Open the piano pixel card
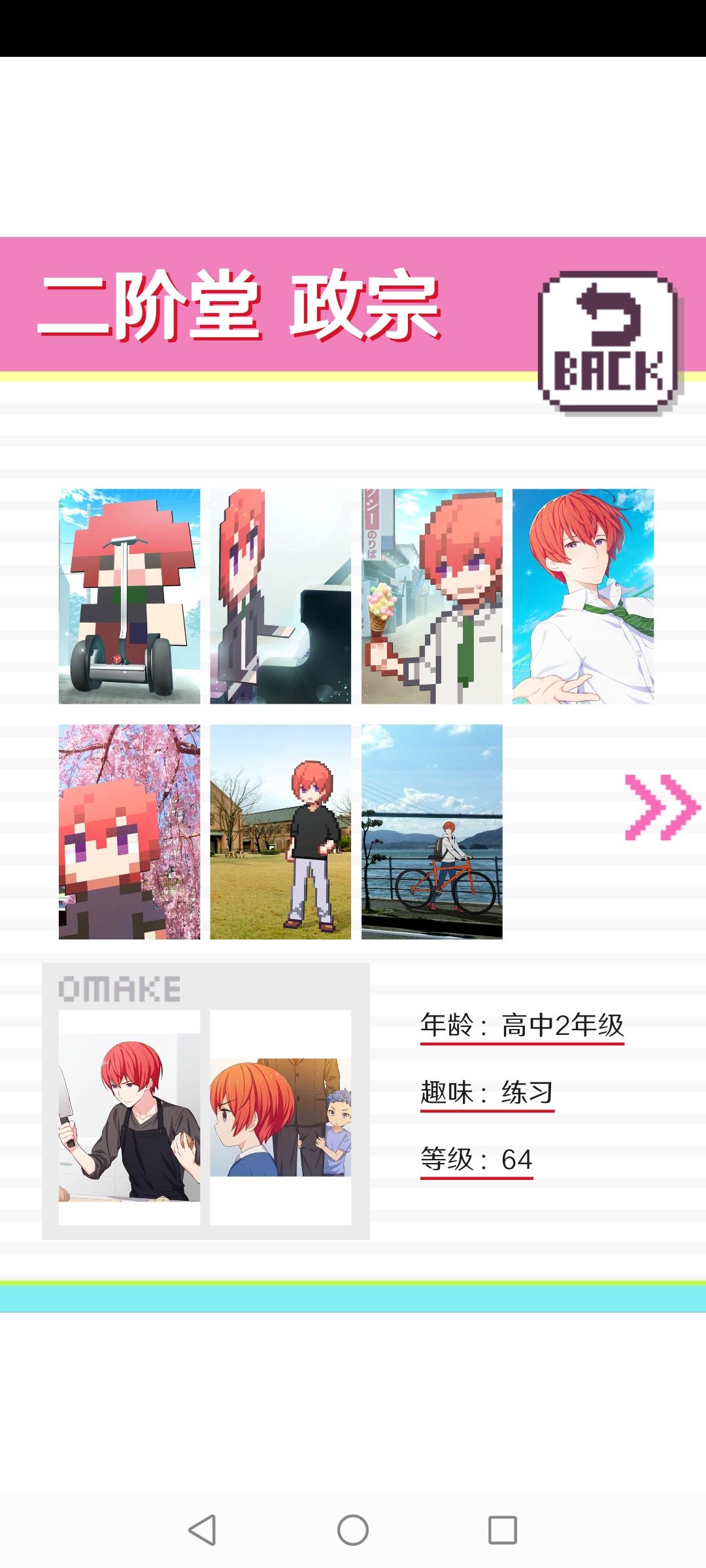 pos(280,596)
